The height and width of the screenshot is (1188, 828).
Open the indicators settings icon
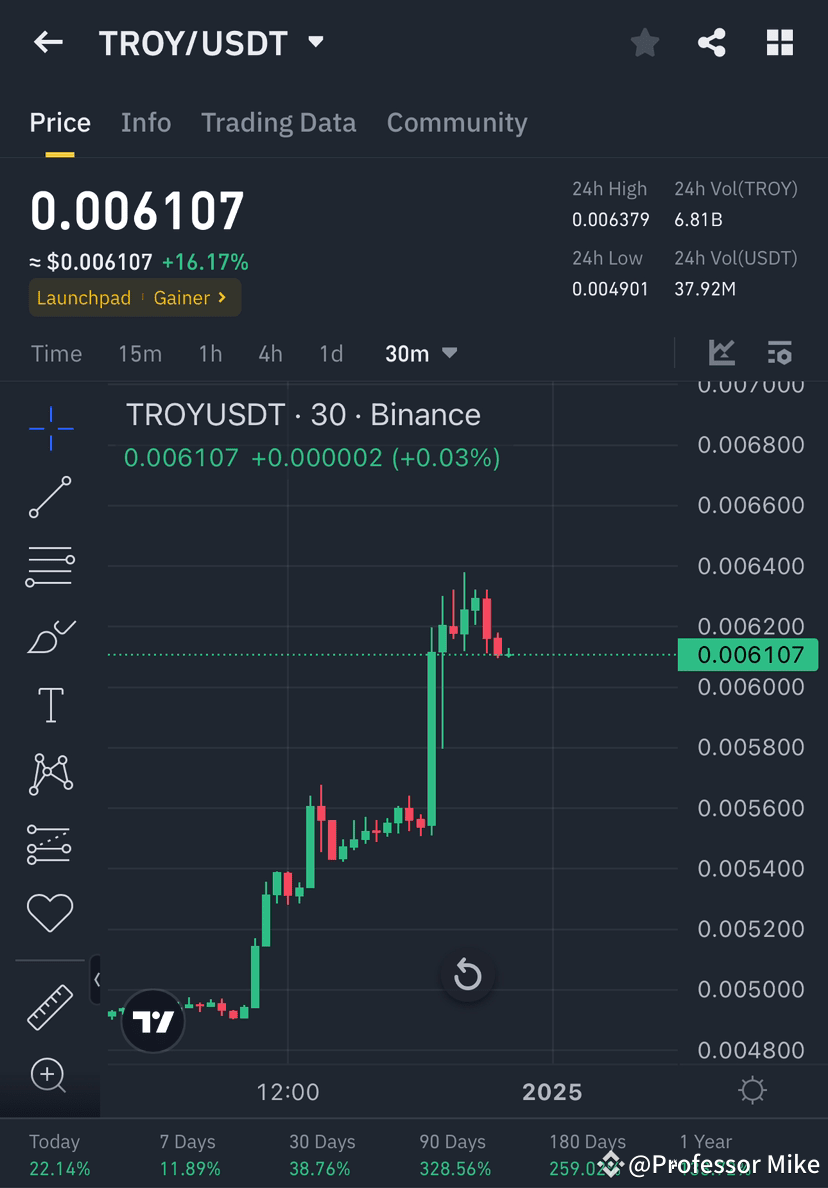pos(779,353)
